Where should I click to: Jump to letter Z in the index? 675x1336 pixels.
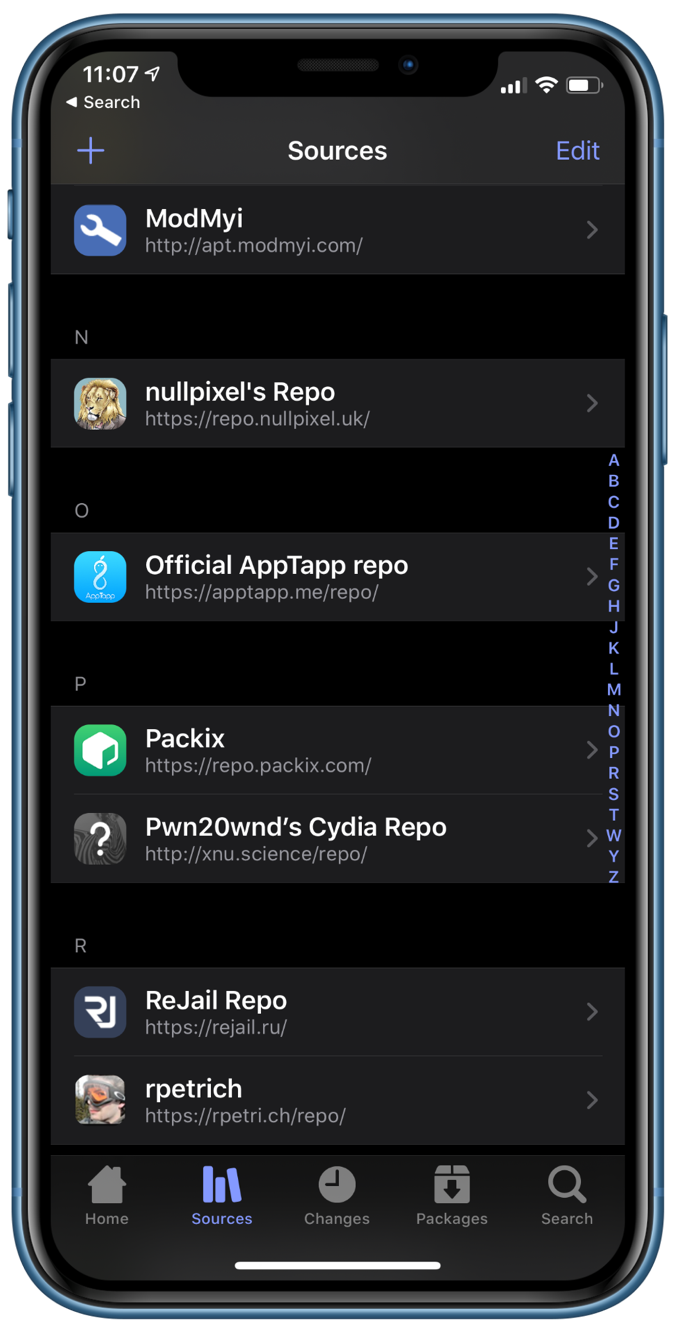click(x=613, y=877)
